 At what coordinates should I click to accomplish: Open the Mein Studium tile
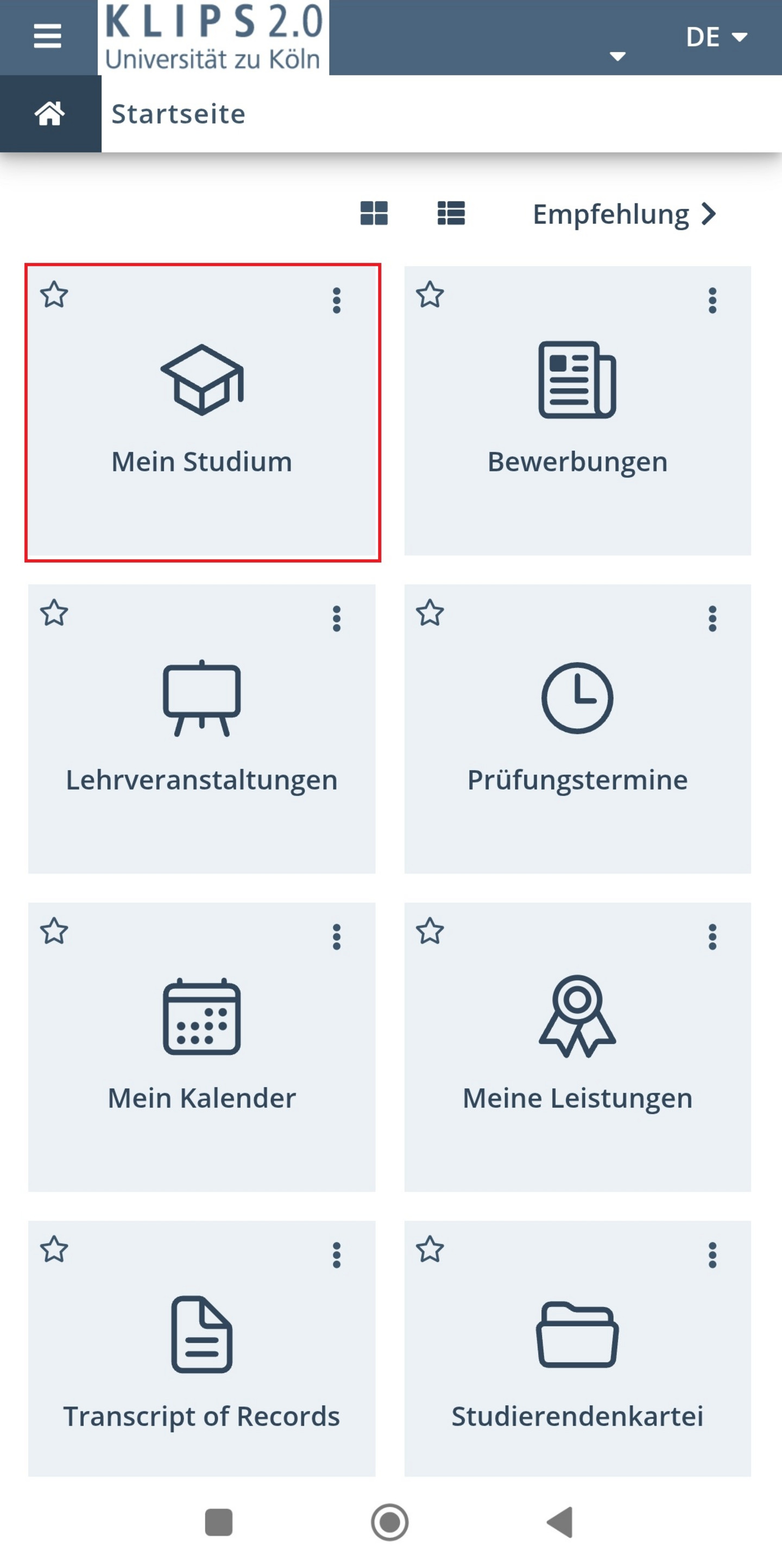click(202, 411)
